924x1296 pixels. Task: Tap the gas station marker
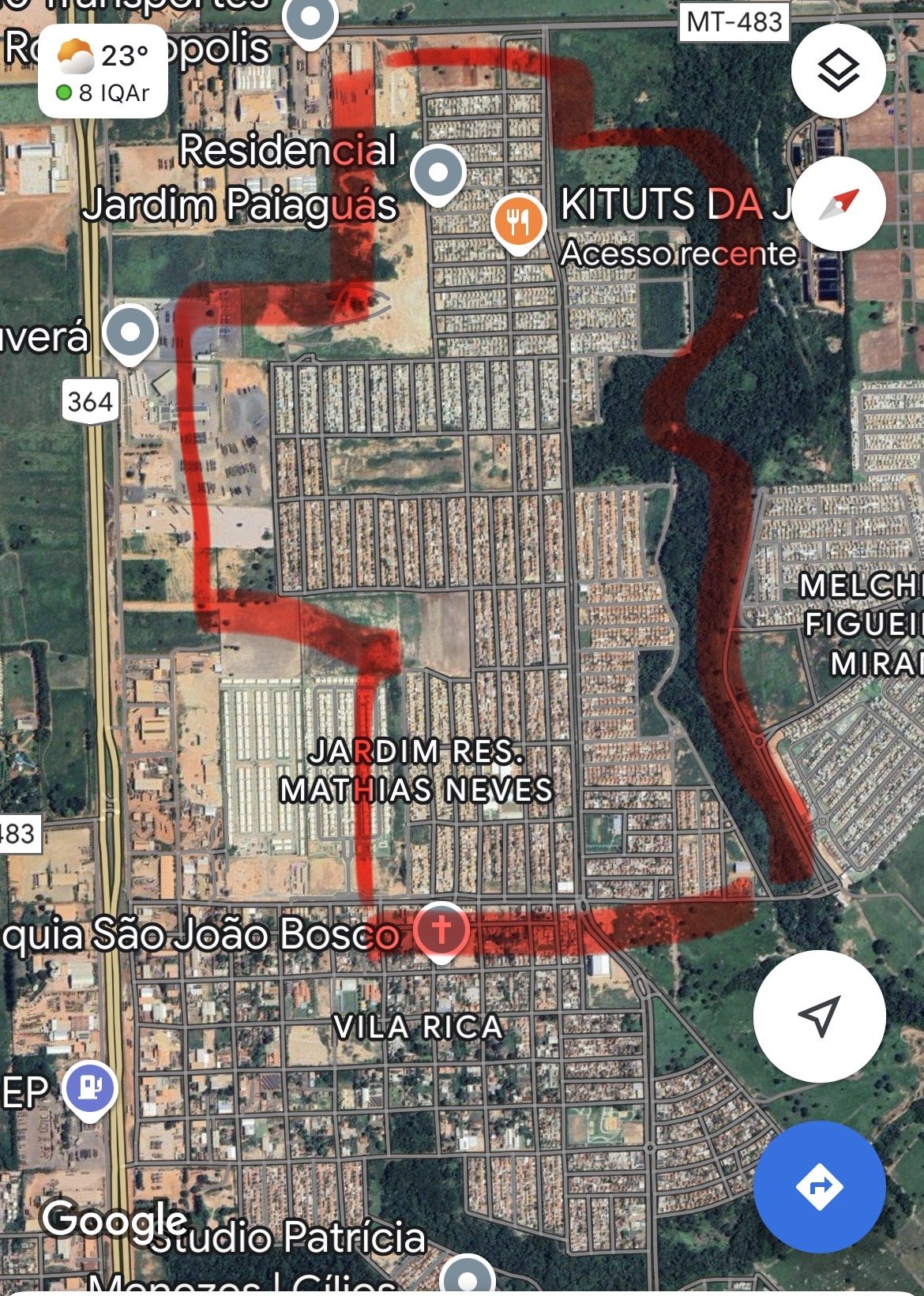click(91, 1088)
